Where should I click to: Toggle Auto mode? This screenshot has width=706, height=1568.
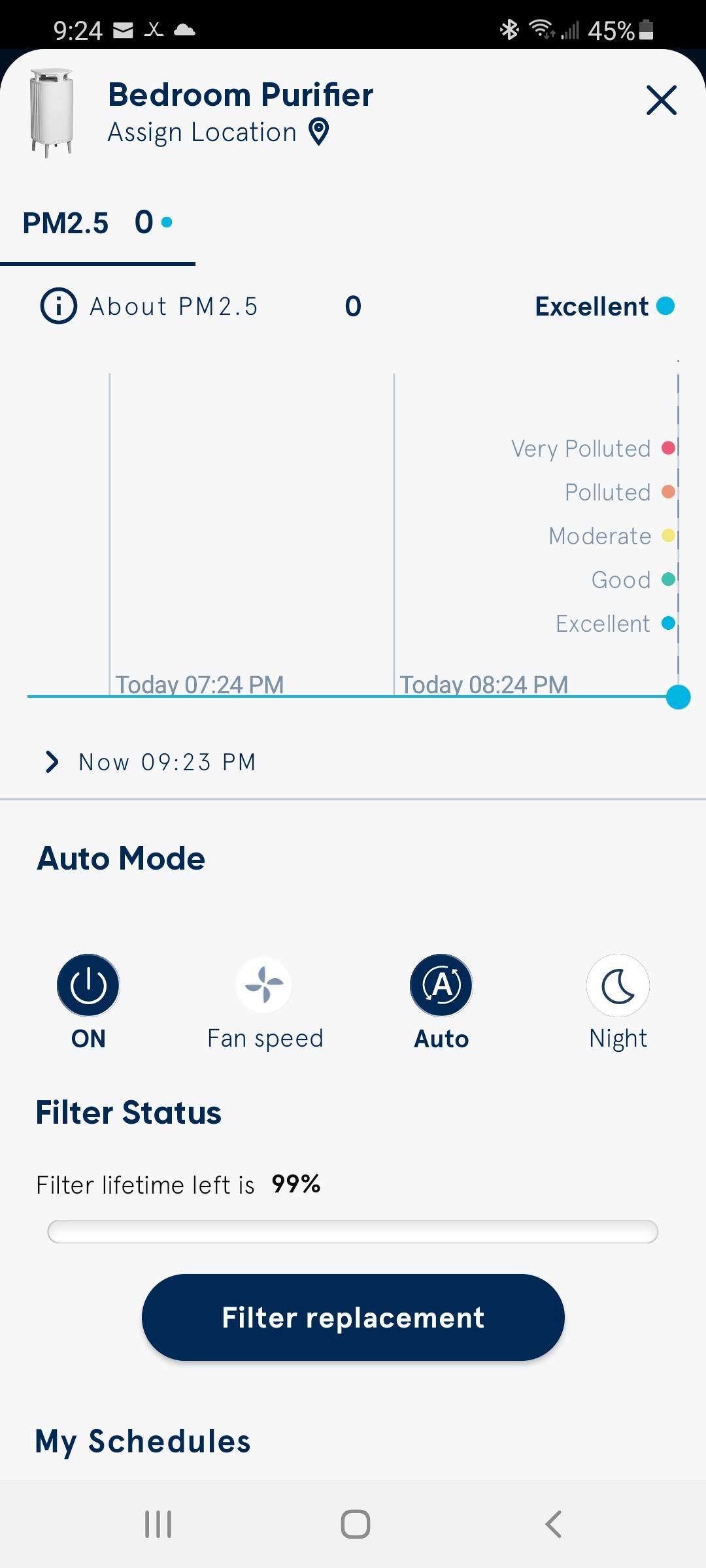[x=441, y=985]
